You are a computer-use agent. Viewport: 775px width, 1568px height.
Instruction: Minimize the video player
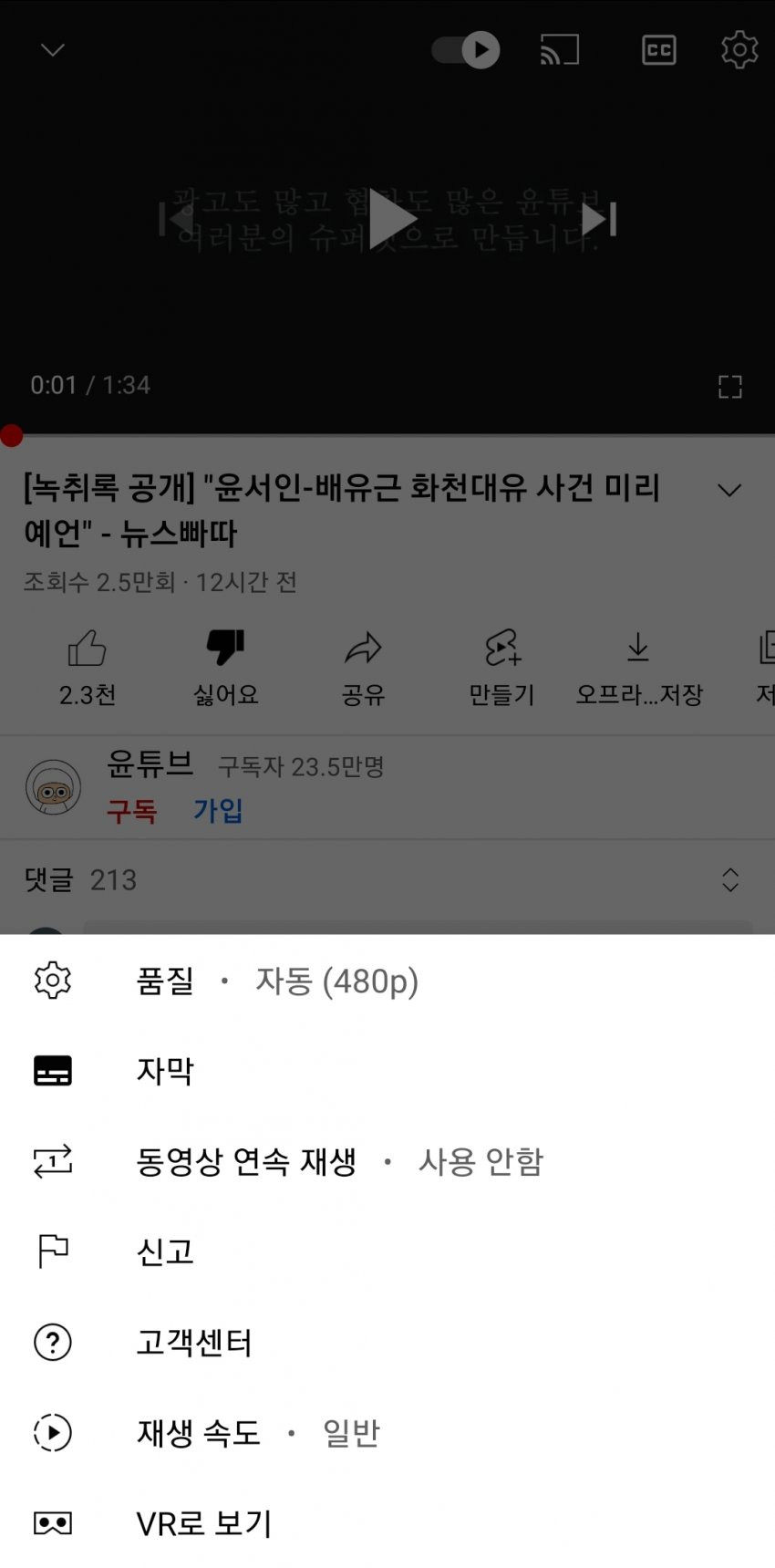pyautogui.click(x=53, y=50)
